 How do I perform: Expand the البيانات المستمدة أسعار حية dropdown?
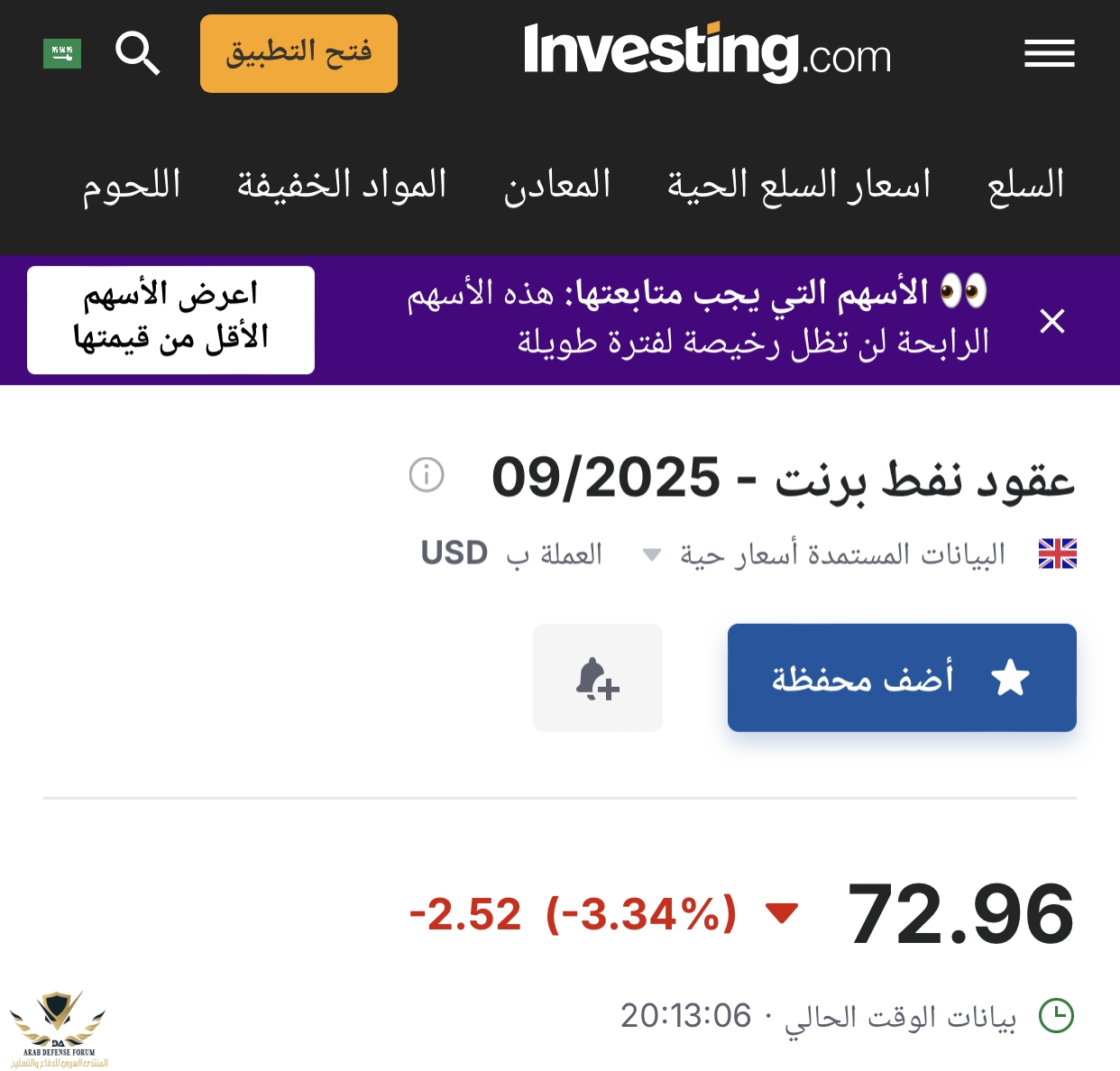(652, 554)
